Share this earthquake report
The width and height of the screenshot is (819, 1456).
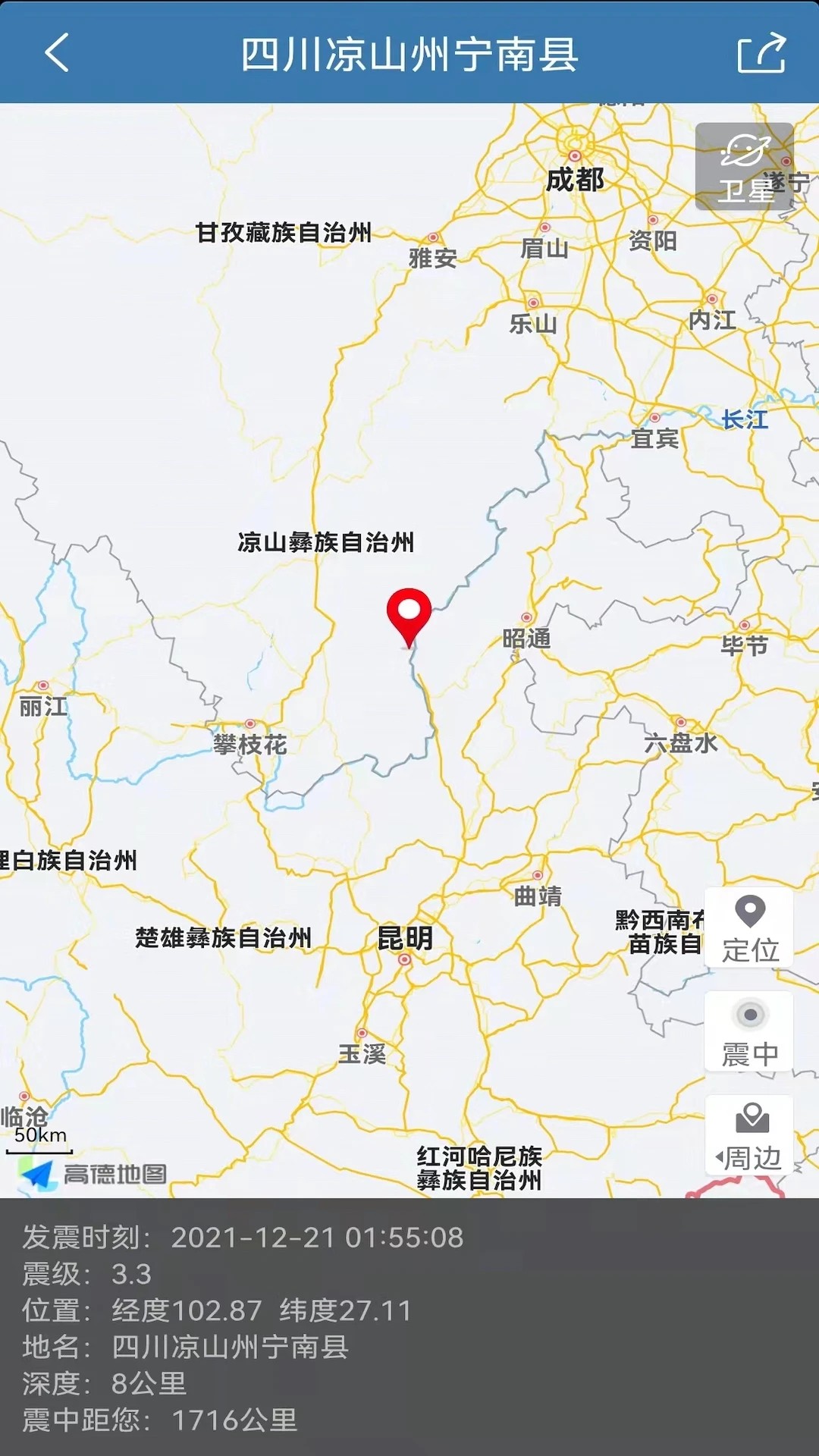pos(761,53)
